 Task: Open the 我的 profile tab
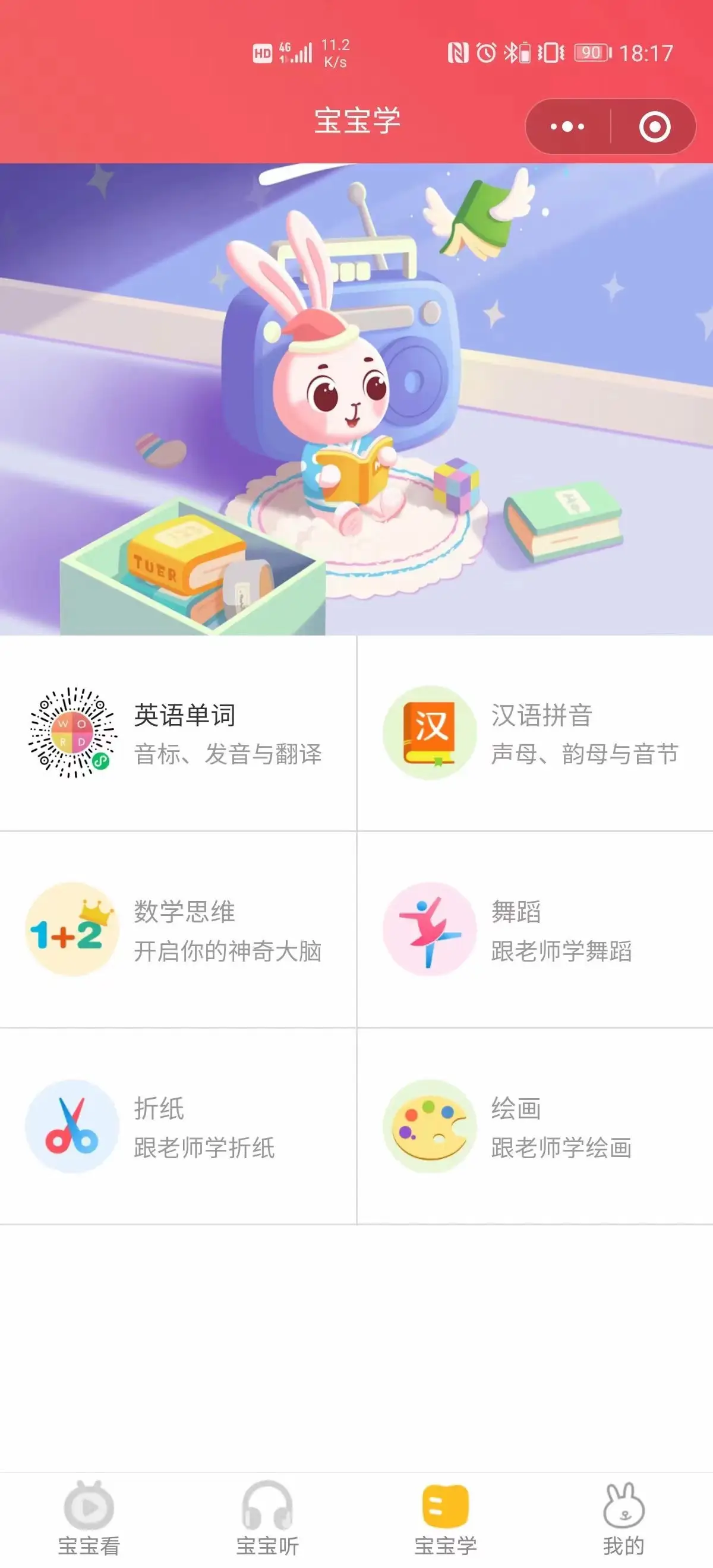pos(623,1518)
